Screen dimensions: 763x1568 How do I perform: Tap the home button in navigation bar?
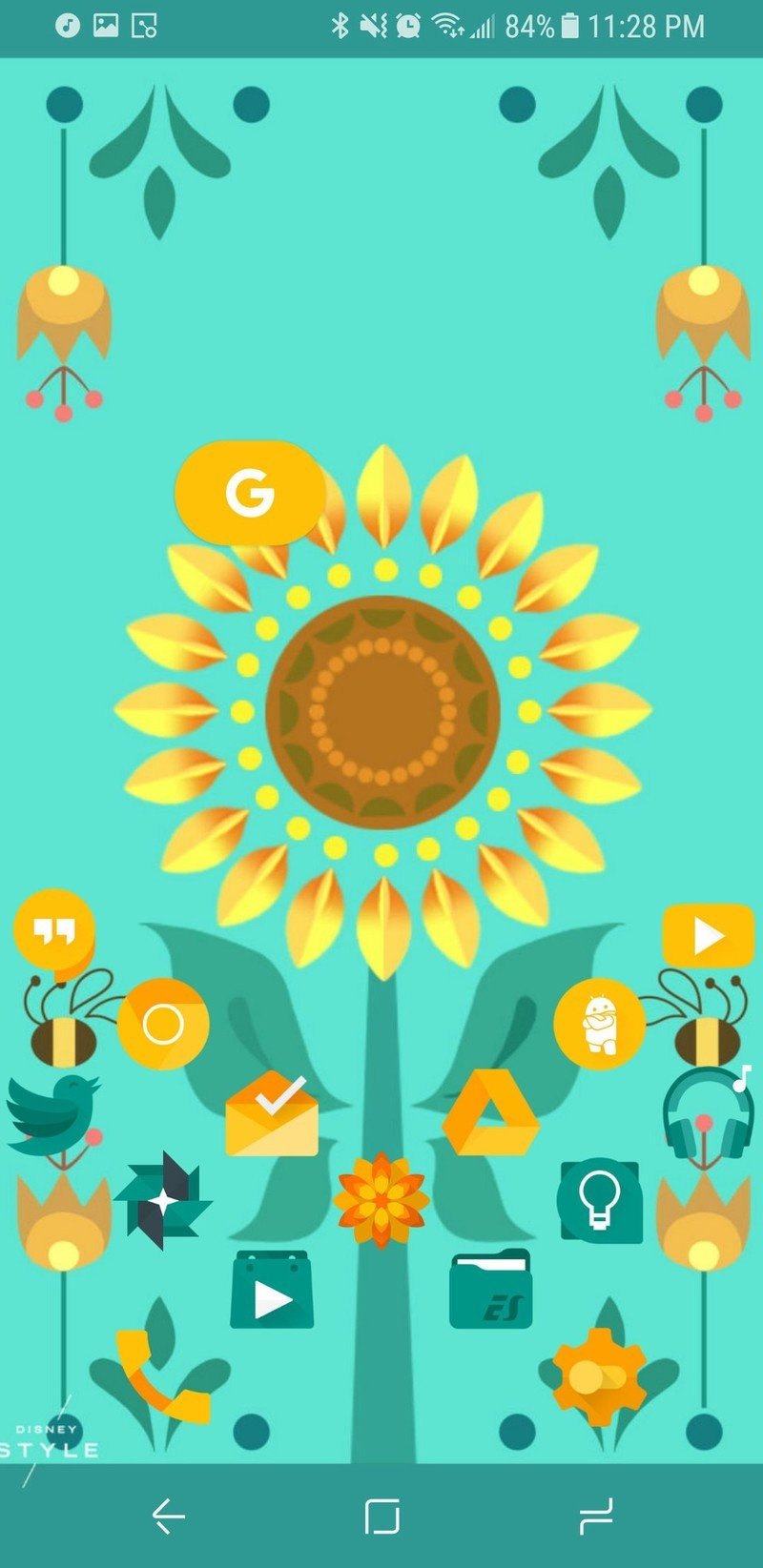pos(381,1516)
